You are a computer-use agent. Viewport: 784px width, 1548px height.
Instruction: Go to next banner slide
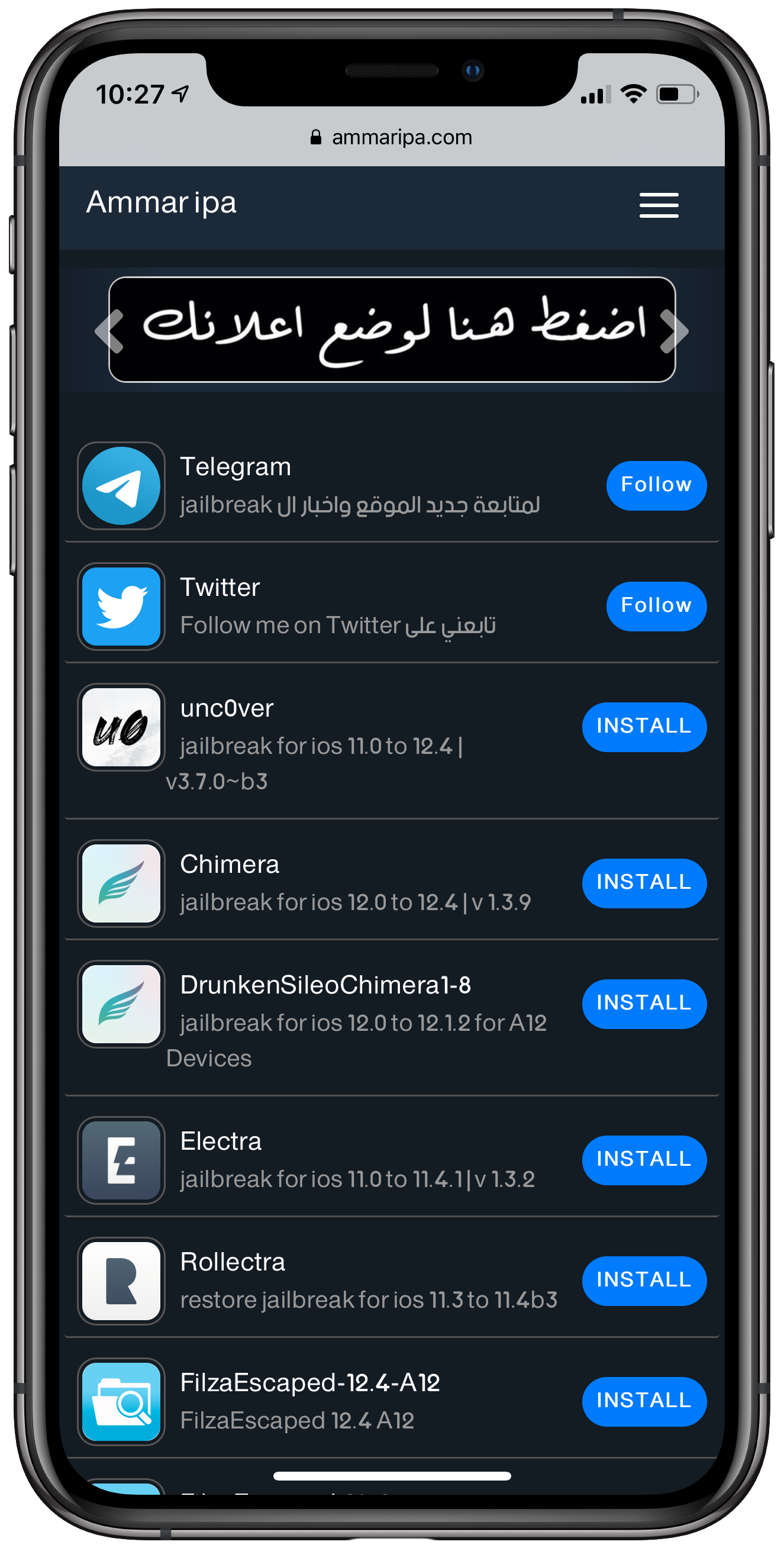pyautogui.click(x=673, y=331)
